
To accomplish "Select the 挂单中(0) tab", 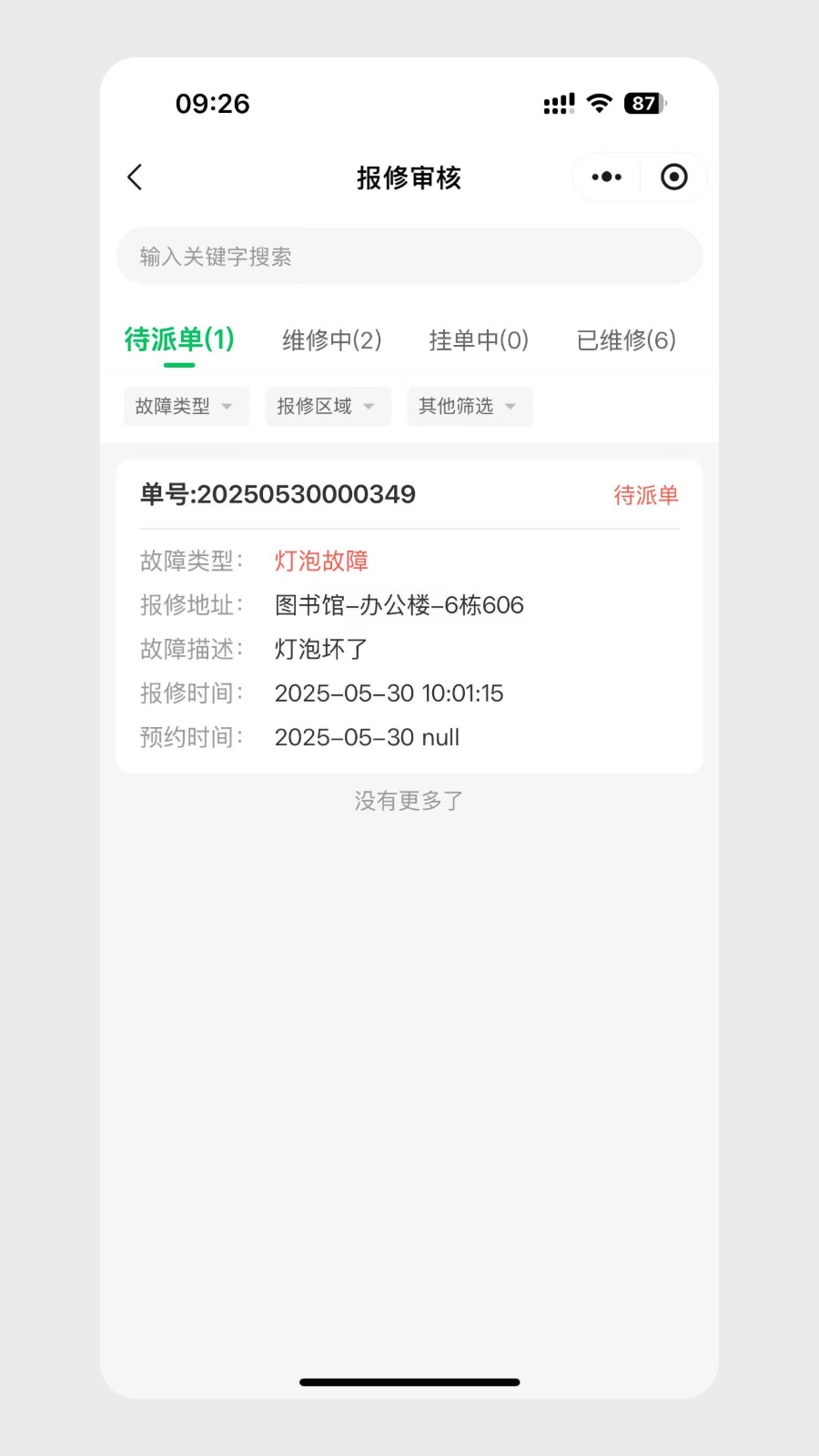I will 479,340.
